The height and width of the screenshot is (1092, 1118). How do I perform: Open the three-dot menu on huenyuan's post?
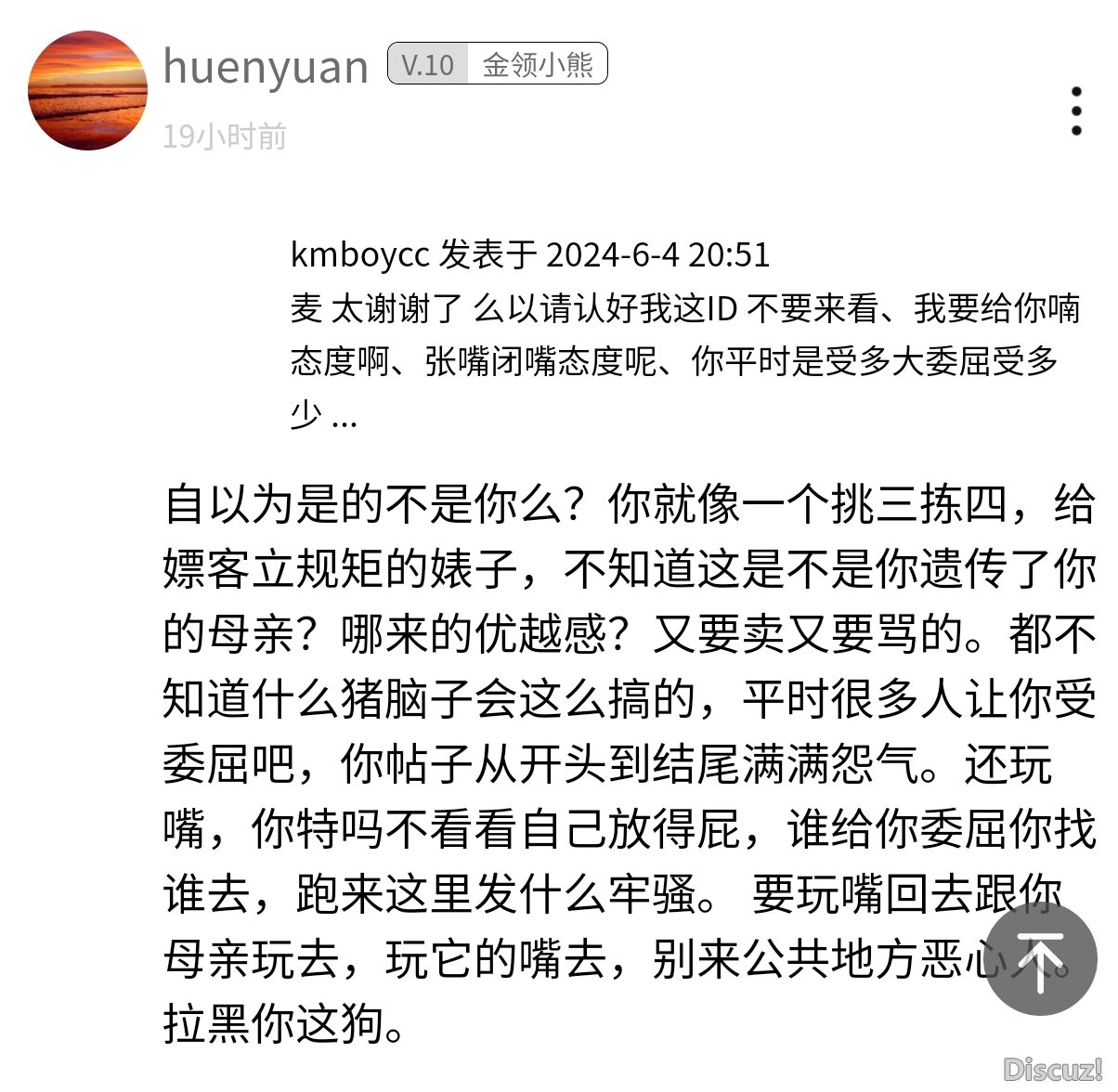(1076, 111)
